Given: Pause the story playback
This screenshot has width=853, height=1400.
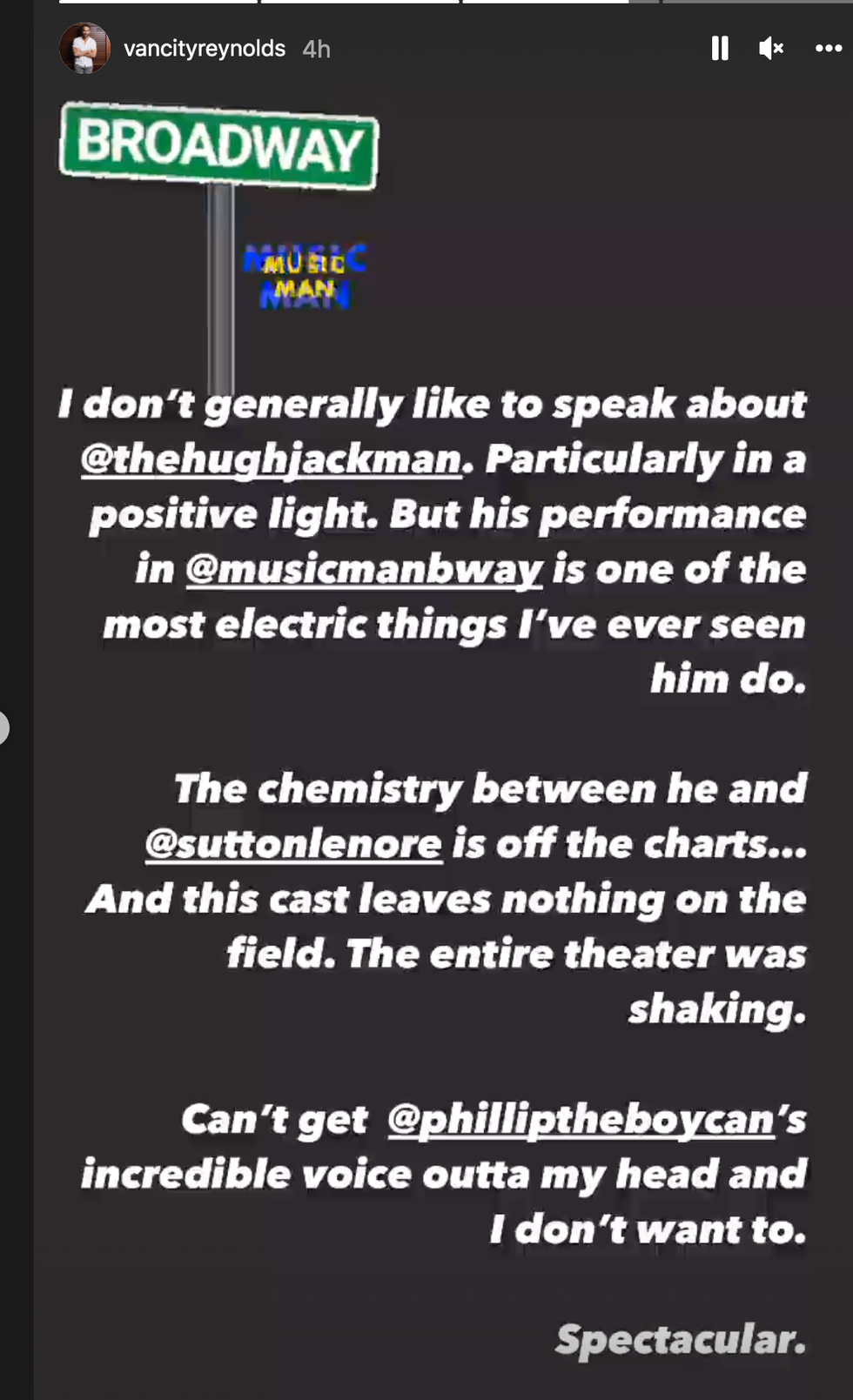Looking at the screenshot, I should 719,48.
